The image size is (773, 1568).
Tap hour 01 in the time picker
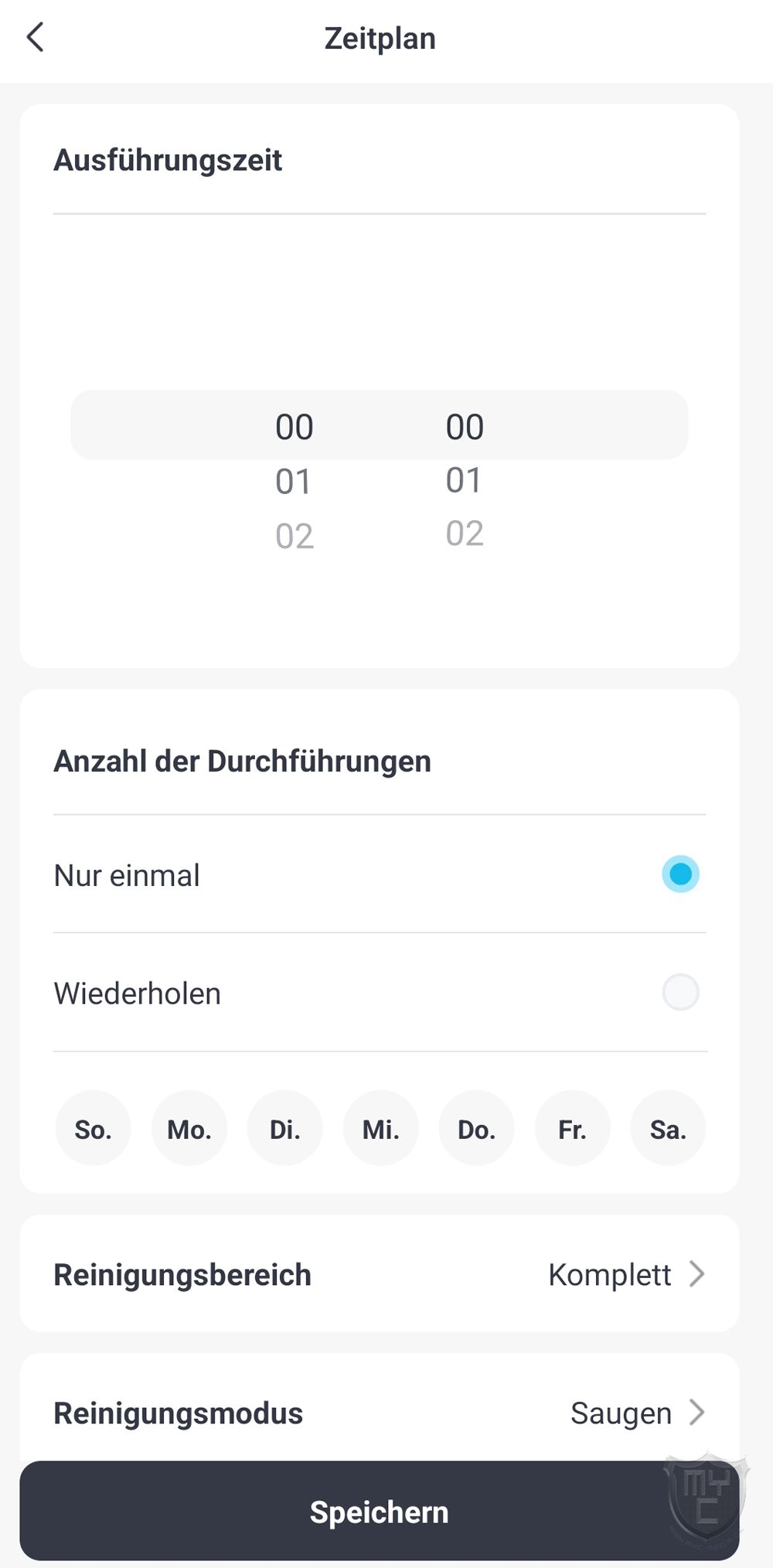(x=294, y=482)
